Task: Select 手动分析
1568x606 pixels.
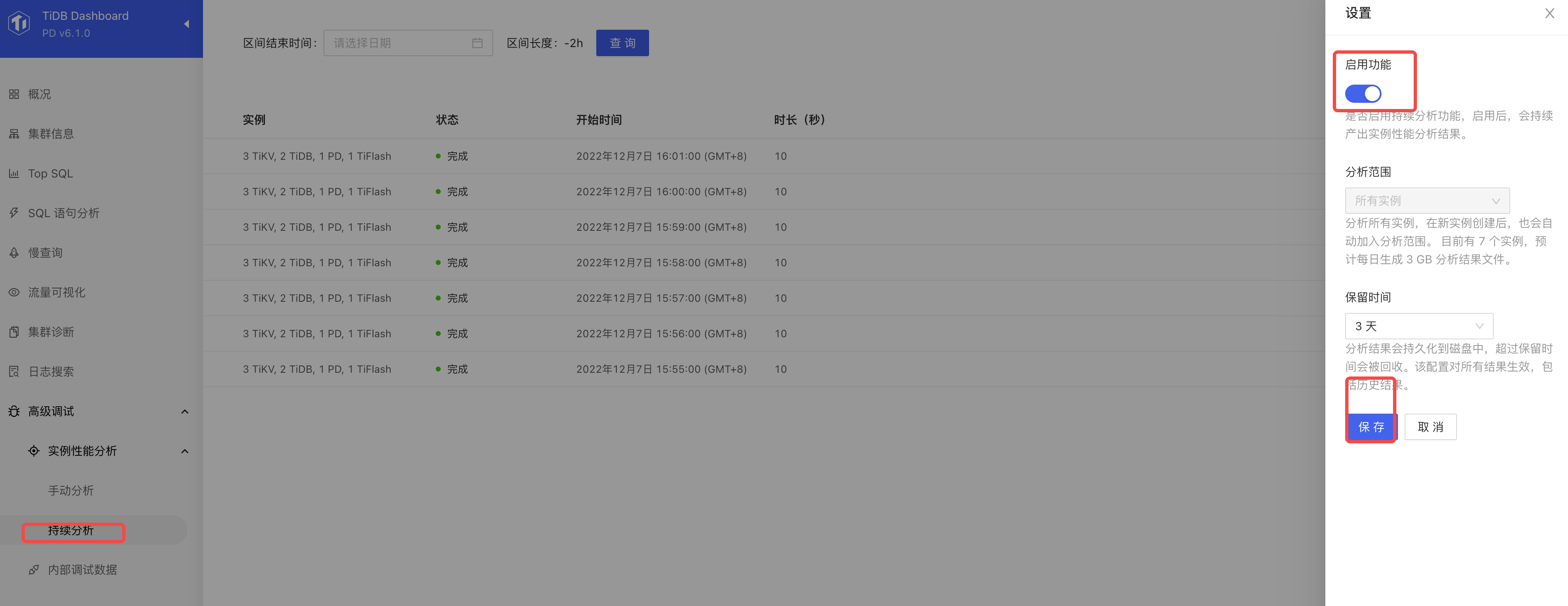Action: pyautogui.click(x=71, y=490)
